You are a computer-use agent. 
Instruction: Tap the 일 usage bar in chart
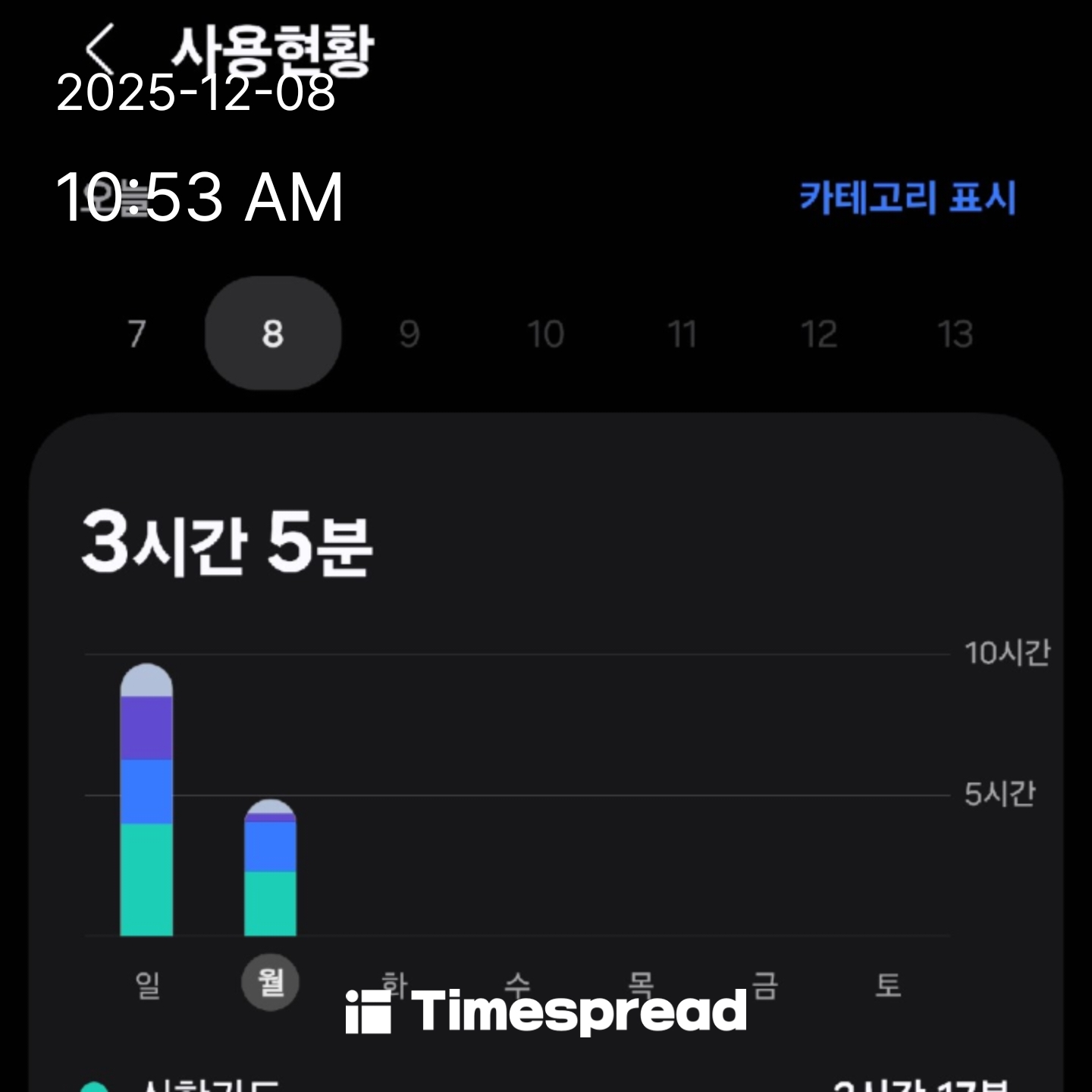146,800
